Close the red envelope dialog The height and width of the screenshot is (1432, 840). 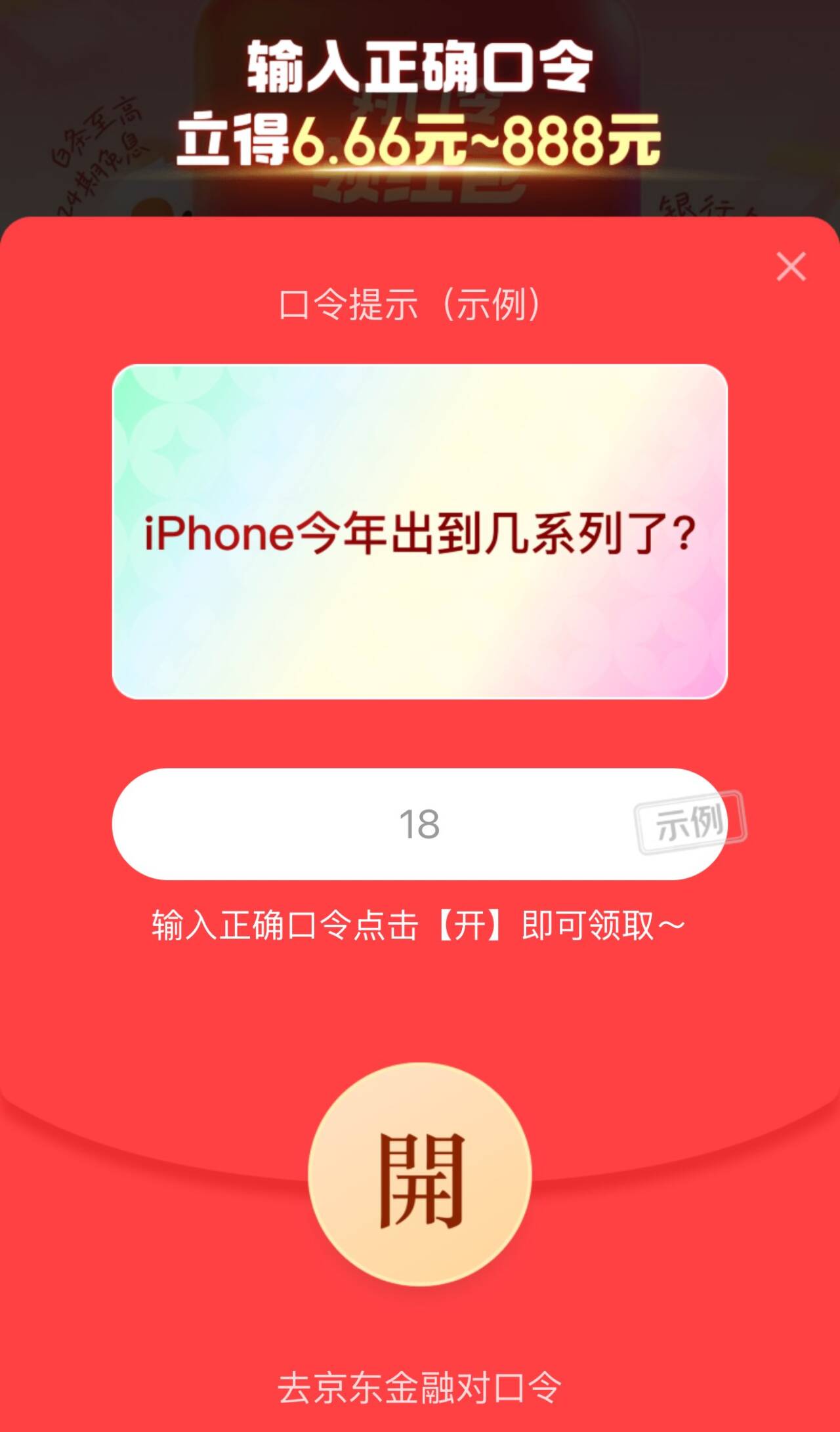[791, 266]
